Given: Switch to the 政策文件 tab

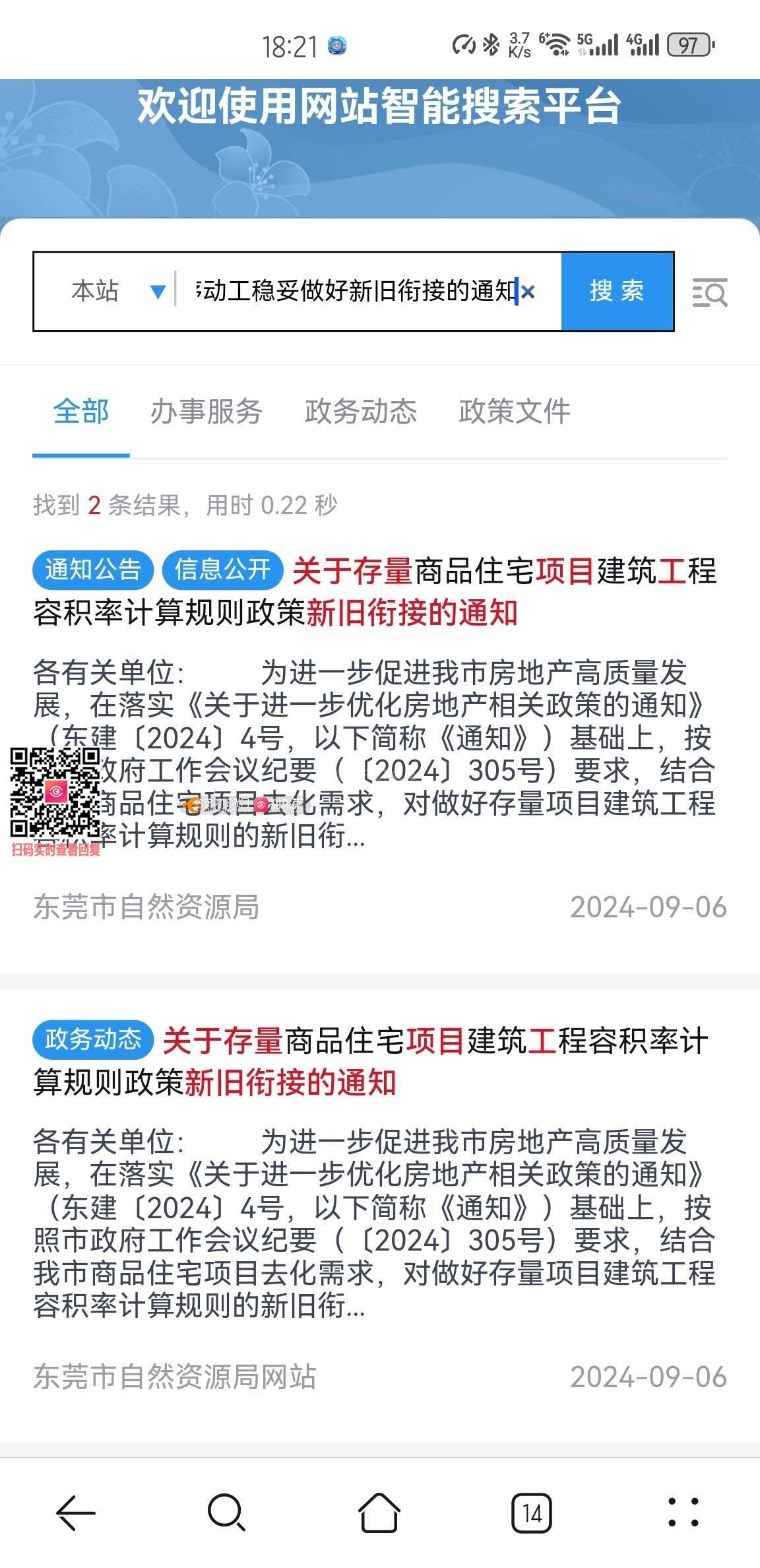Looking at the screenshot, I should tap(514, 412).
